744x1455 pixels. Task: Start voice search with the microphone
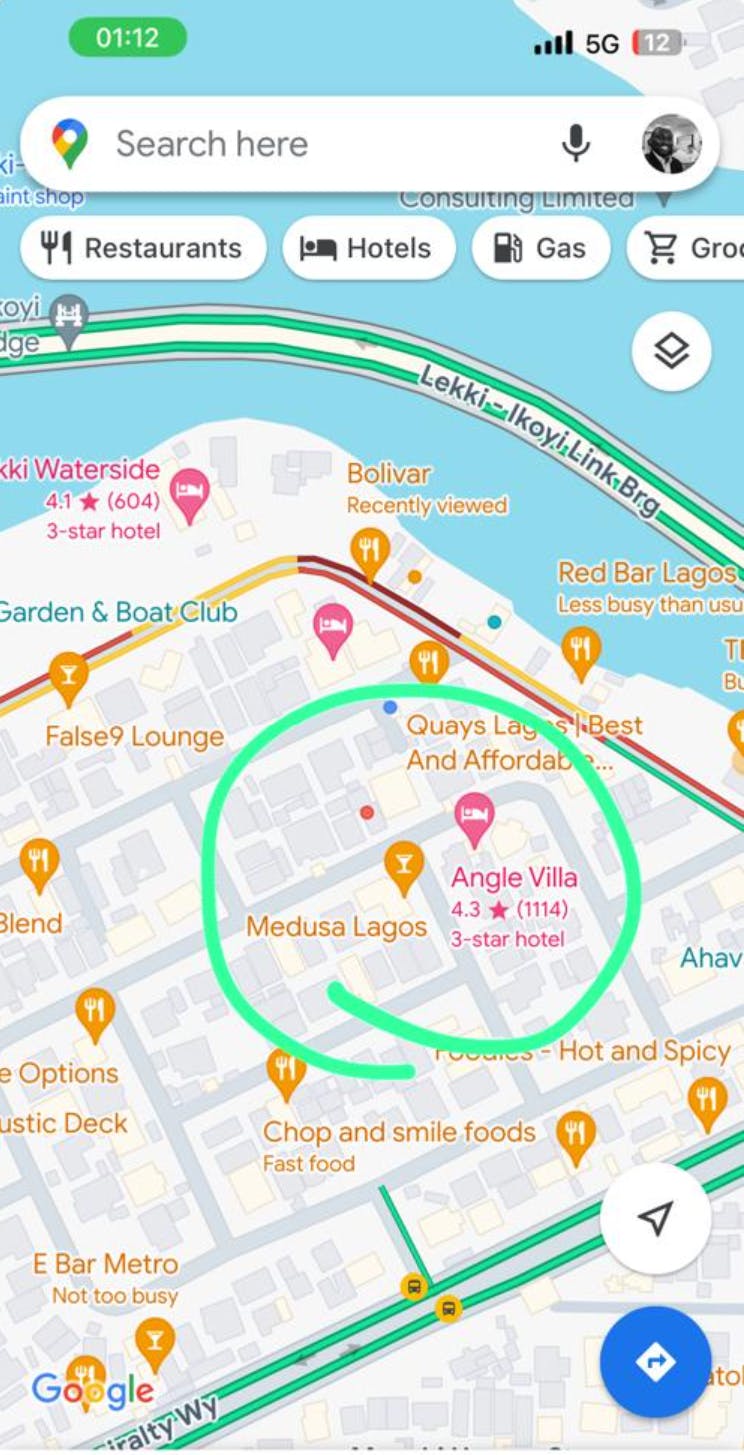(x=575, y=144)
